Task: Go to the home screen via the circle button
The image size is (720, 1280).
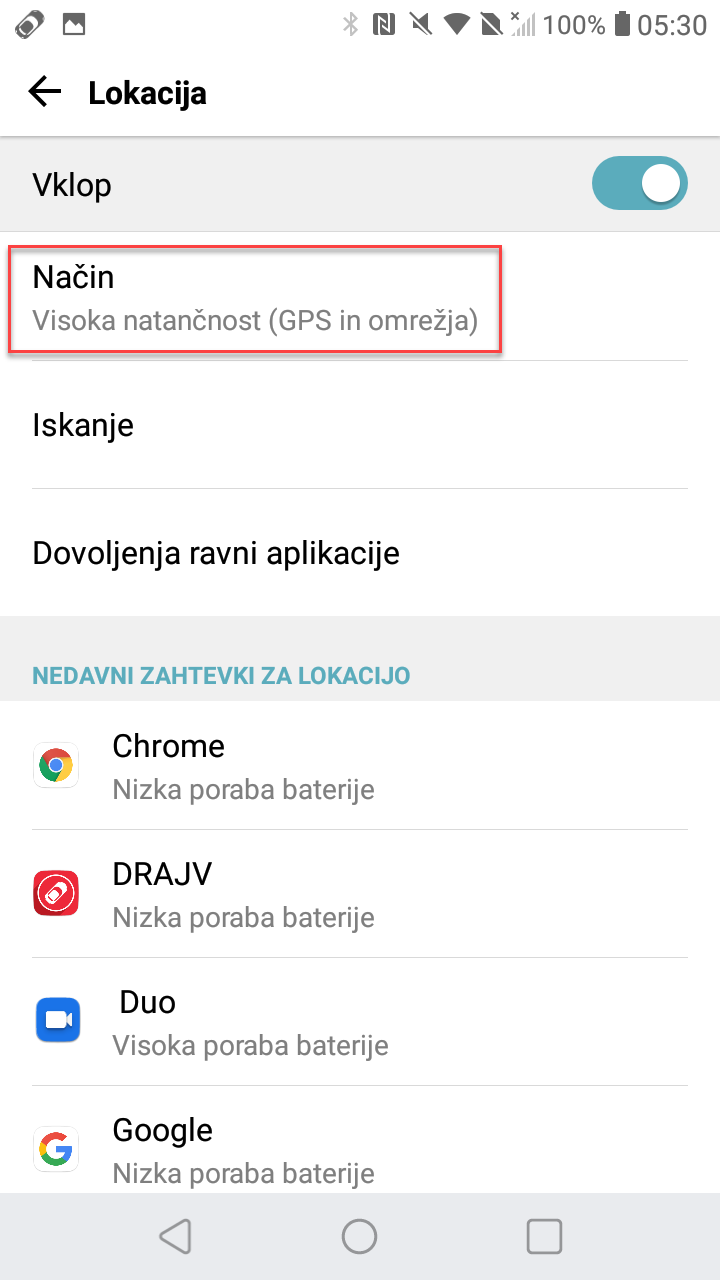Action: pyautogui.click(x=359, y=1237)
